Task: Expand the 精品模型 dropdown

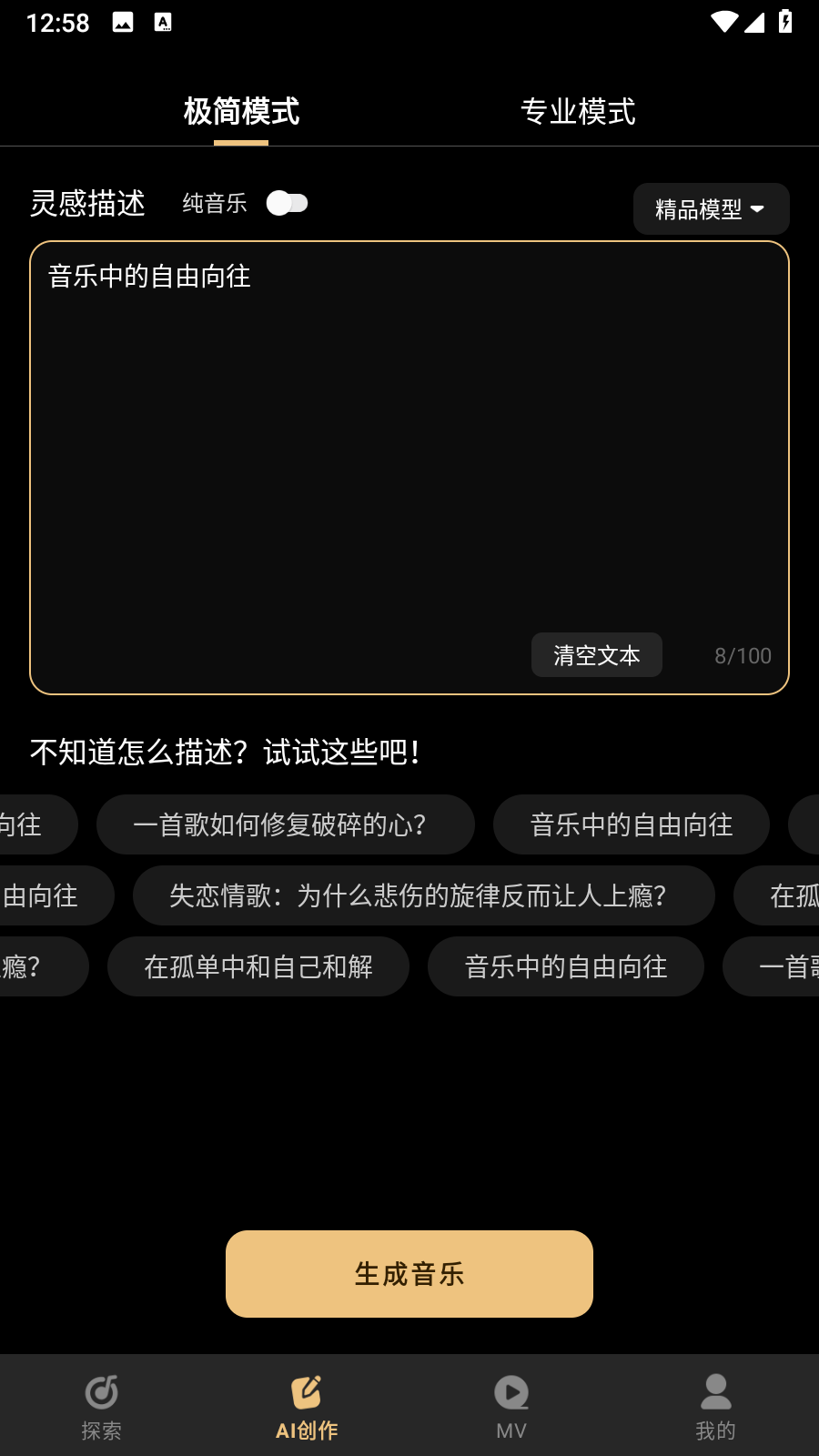Action: coord(711,209)
